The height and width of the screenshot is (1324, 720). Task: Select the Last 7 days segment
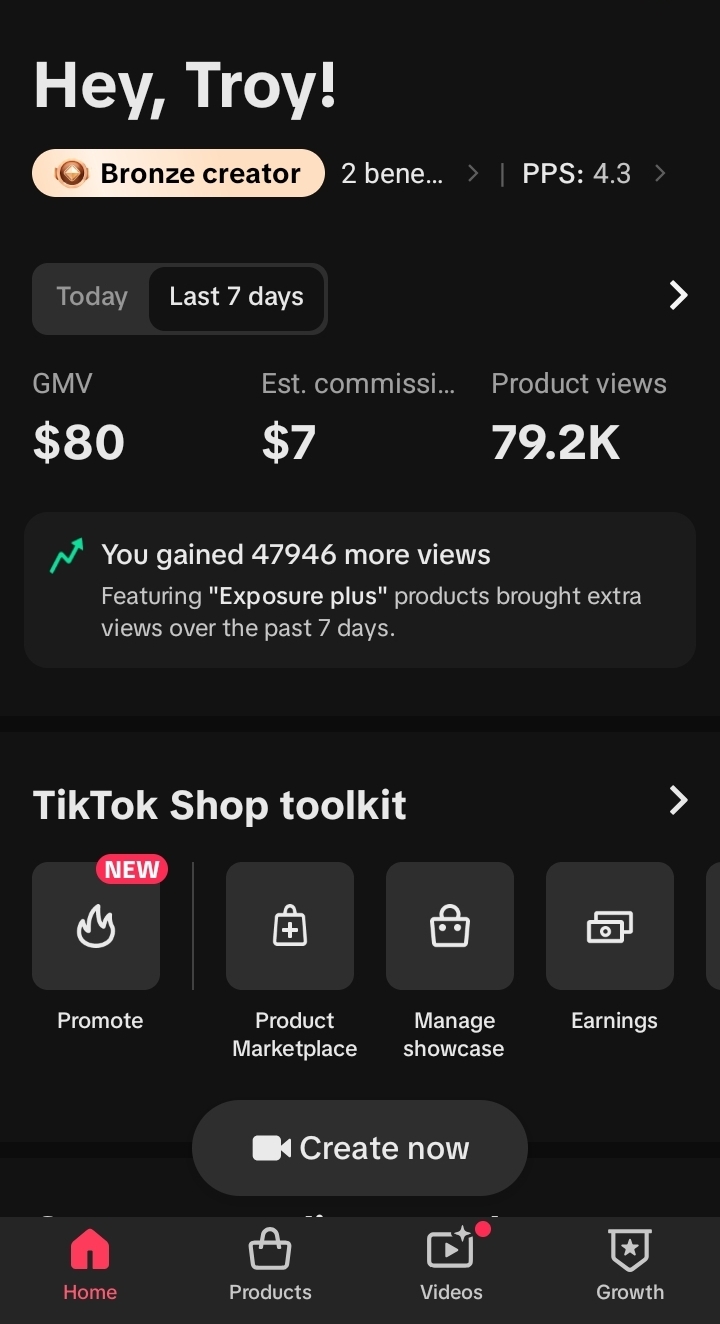tap(236, 297)
